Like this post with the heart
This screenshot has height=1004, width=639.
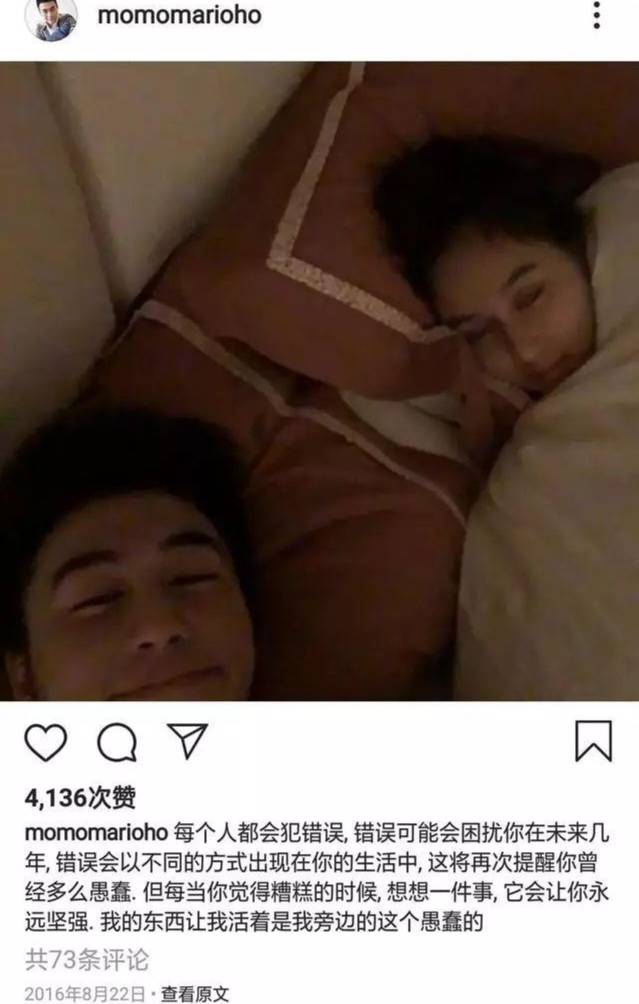45,742
